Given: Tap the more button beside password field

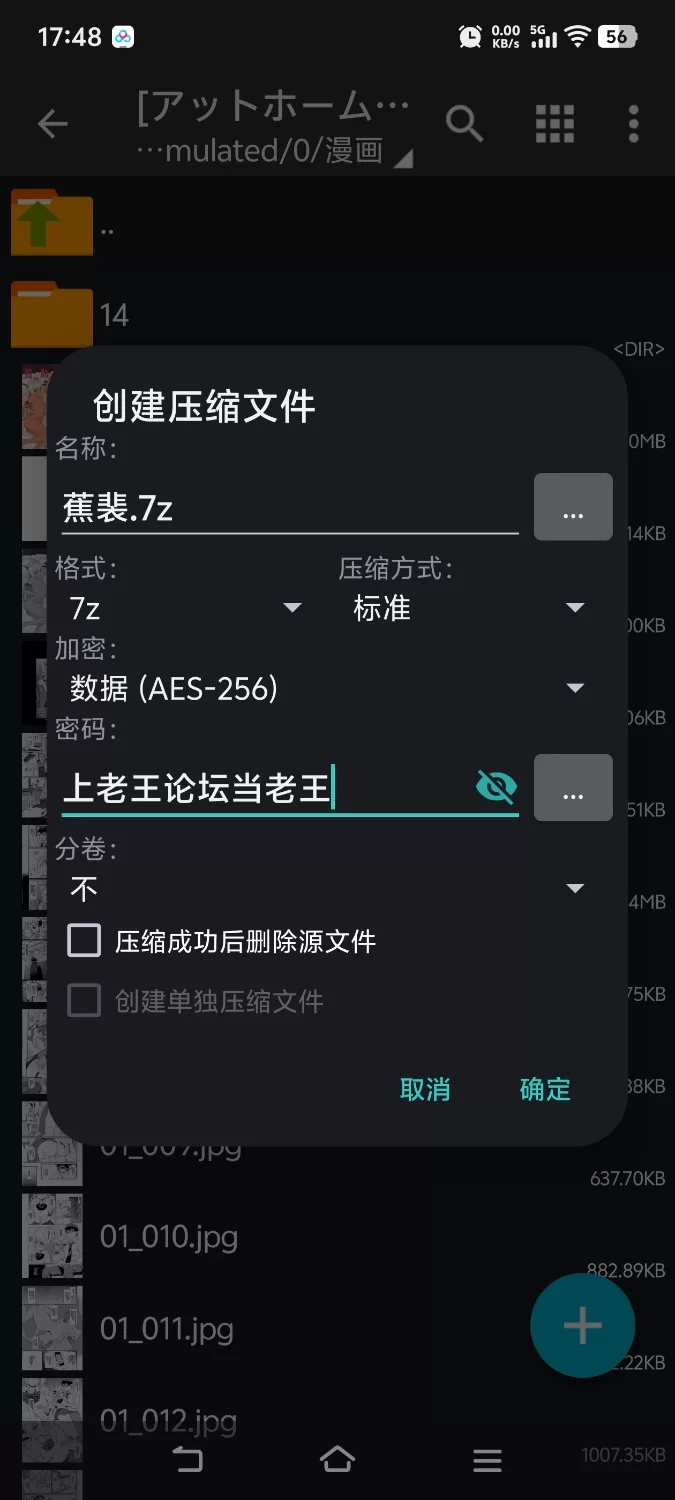Looking at the screenshot, I should 573,788.
